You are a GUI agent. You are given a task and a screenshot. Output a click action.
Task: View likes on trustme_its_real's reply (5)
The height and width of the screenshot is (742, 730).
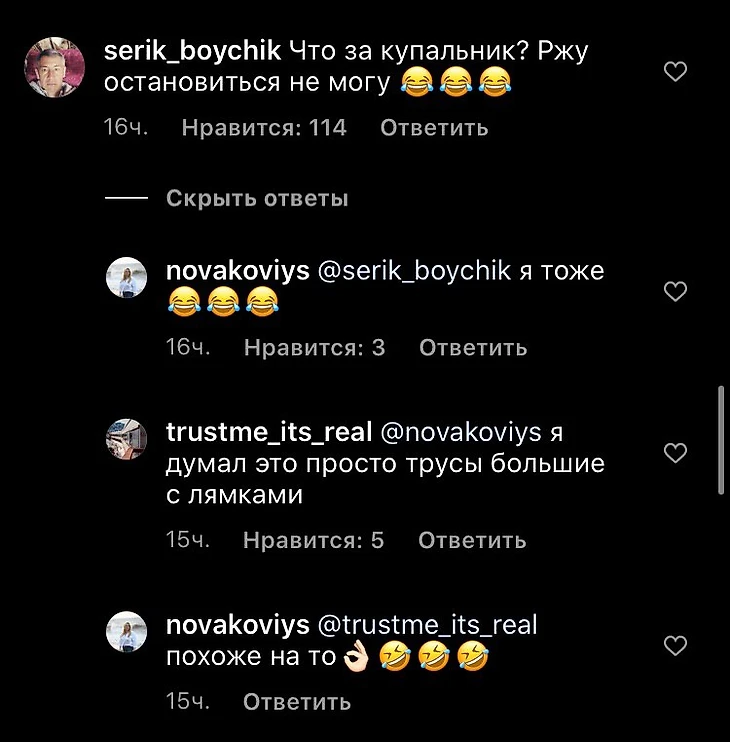[313, 540]
